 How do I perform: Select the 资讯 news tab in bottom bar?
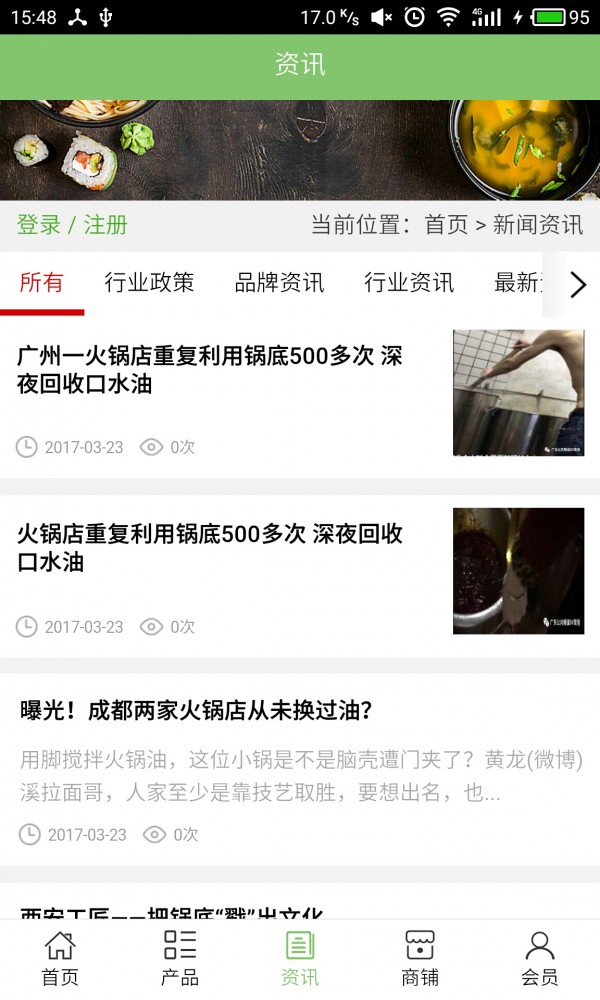tap(300, 958)
